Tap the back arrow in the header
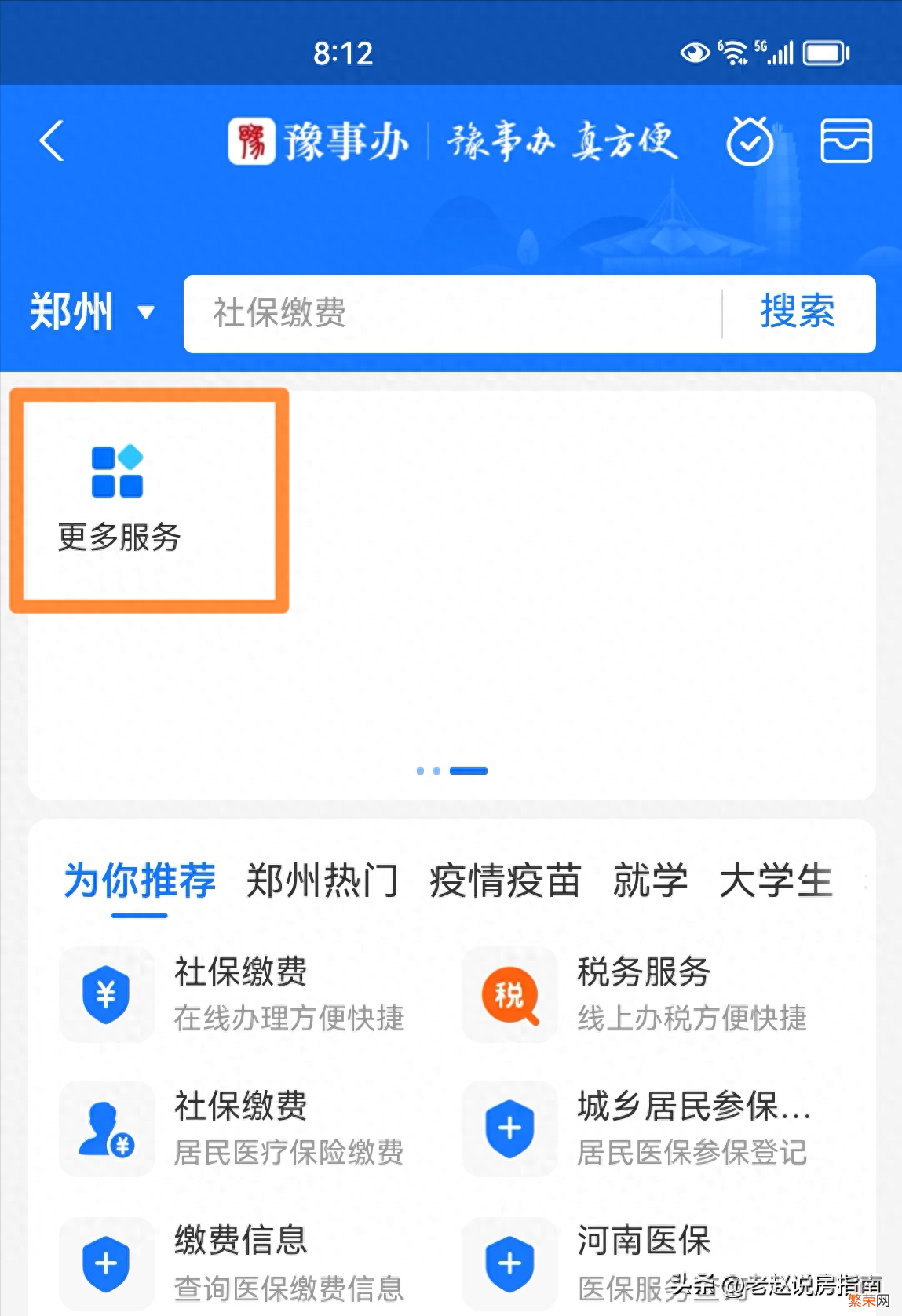The image size is (902, 1316). pyautogui.click(x=51, y=143)
